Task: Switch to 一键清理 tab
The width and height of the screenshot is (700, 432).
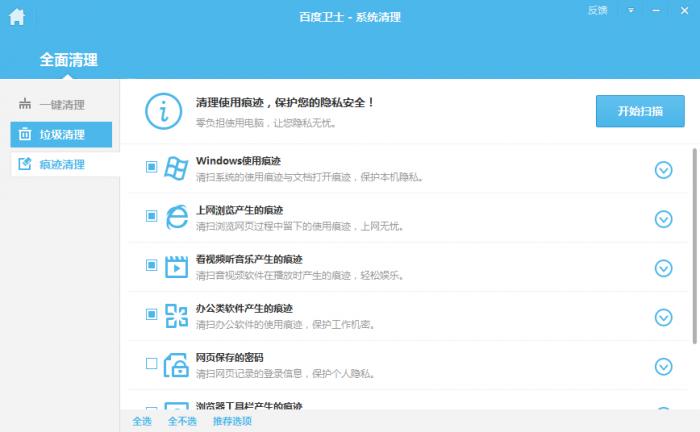Action: pyautogui.click(x=61, y=104)
